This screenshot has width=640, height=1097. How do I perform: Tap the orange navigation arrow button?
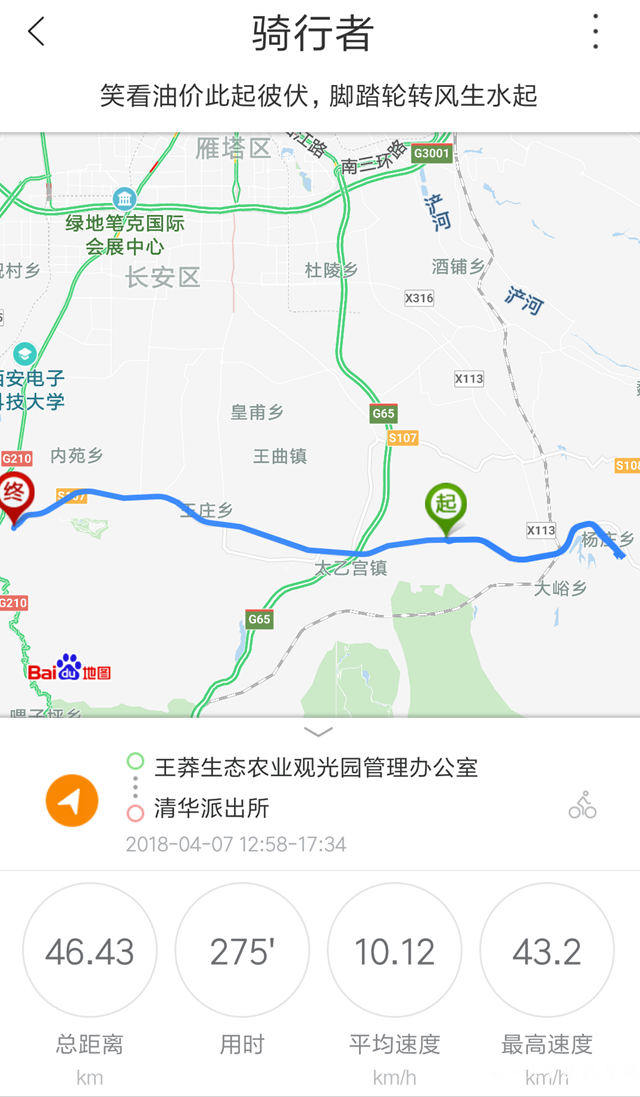click(x=72, y=800)
